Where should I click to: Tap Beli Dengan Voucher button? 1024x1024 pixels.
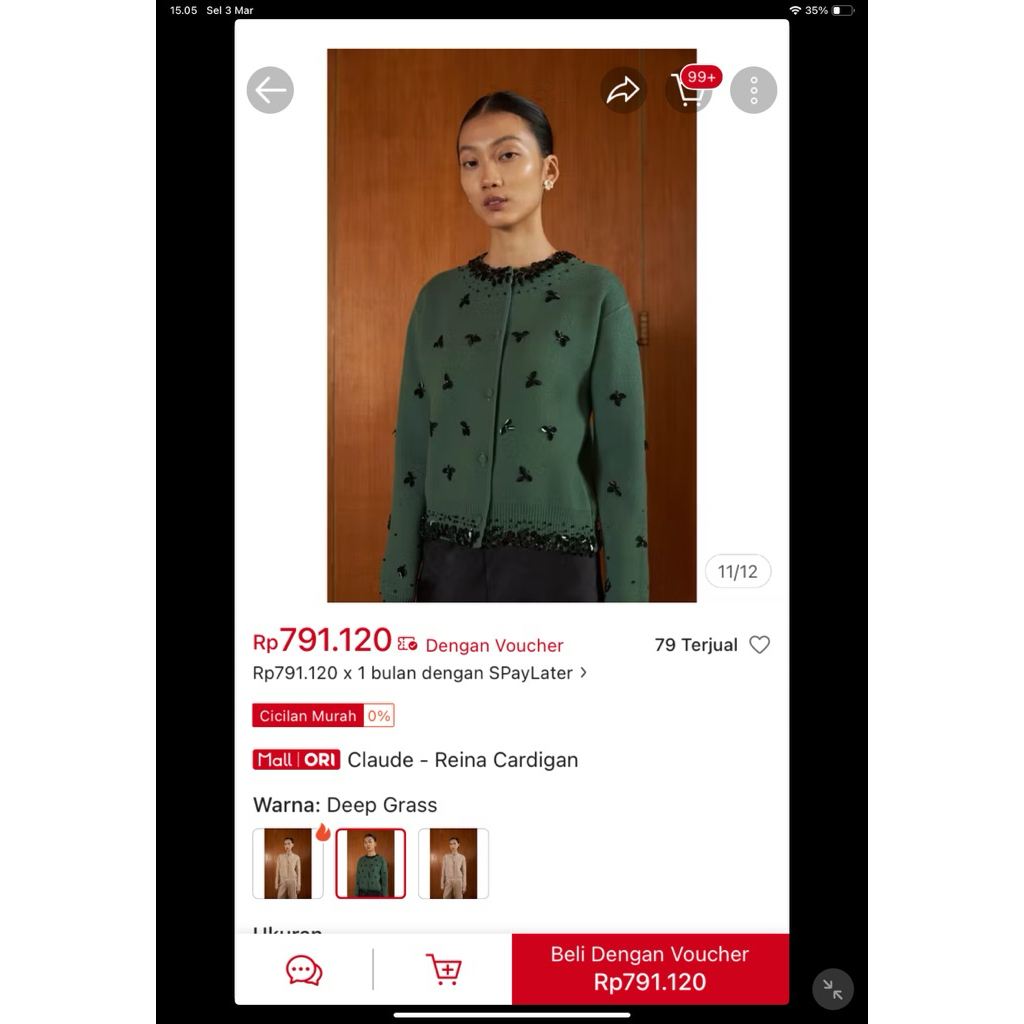pyautogui.click(x=650, y=968)
